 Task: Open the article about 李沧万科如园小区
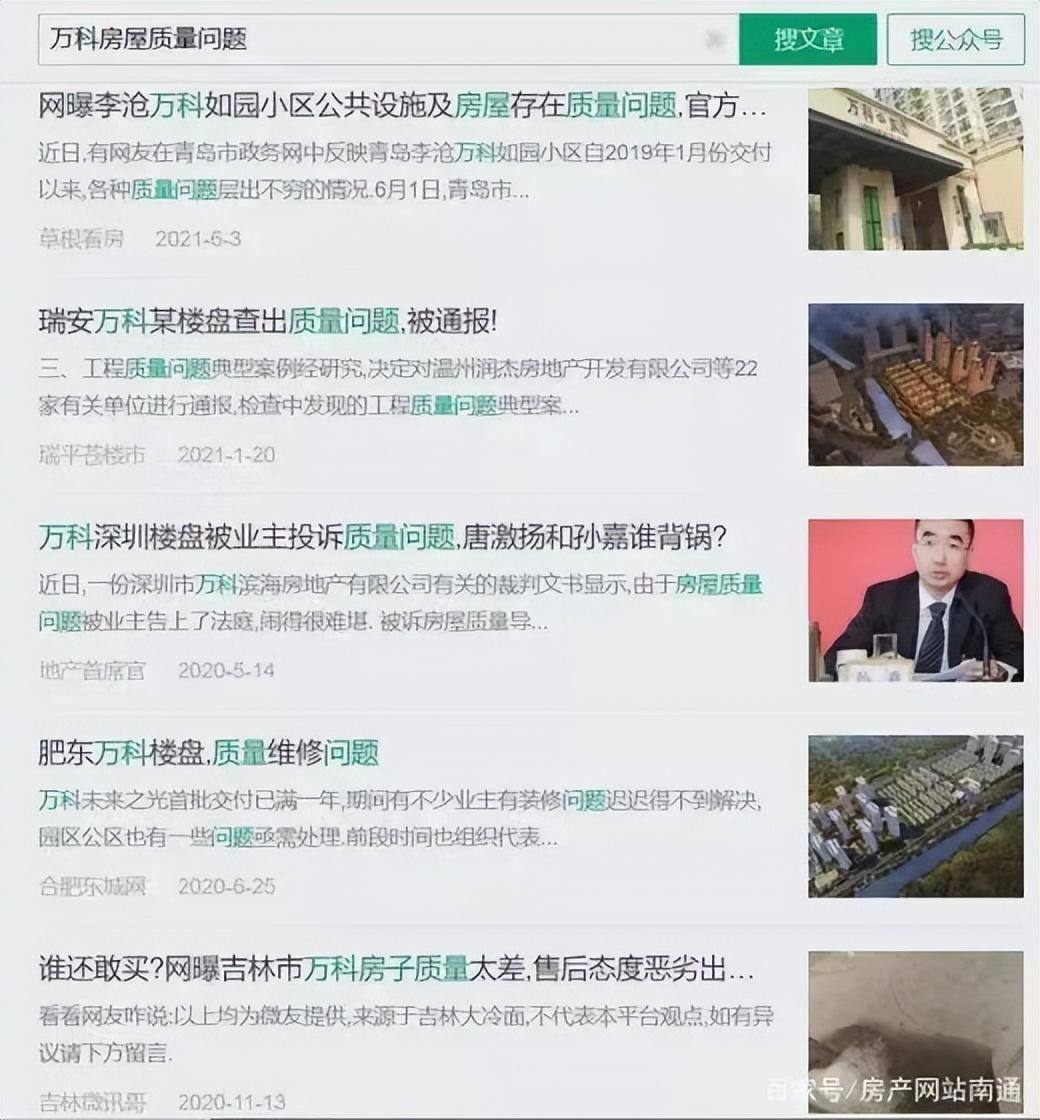click(x=402, y=105)
